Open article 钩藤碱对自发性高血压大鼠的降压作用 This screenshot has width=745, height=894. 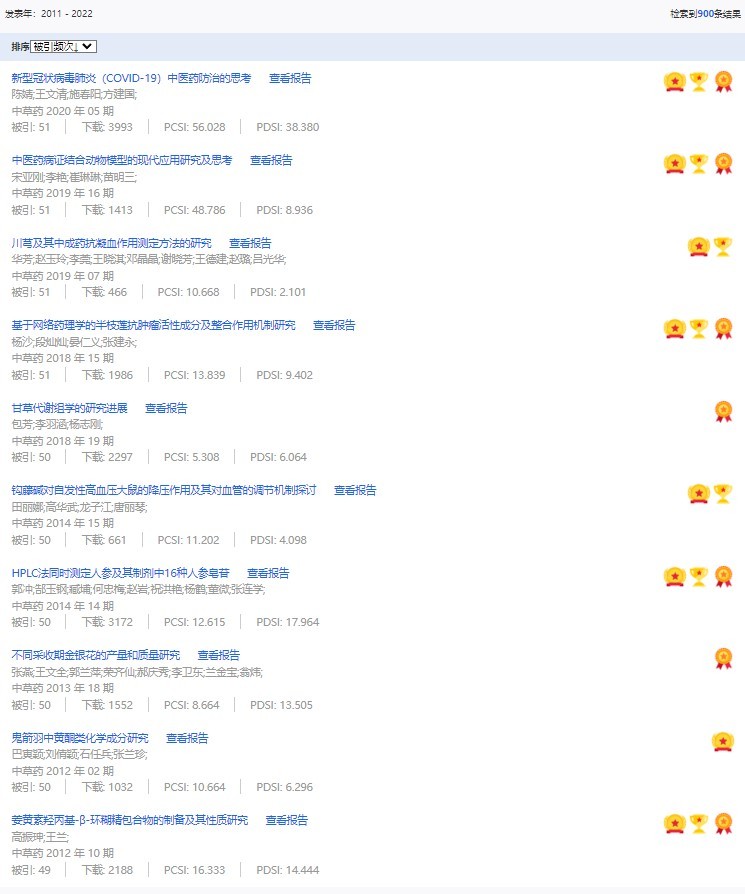click(x=163, y=490)
